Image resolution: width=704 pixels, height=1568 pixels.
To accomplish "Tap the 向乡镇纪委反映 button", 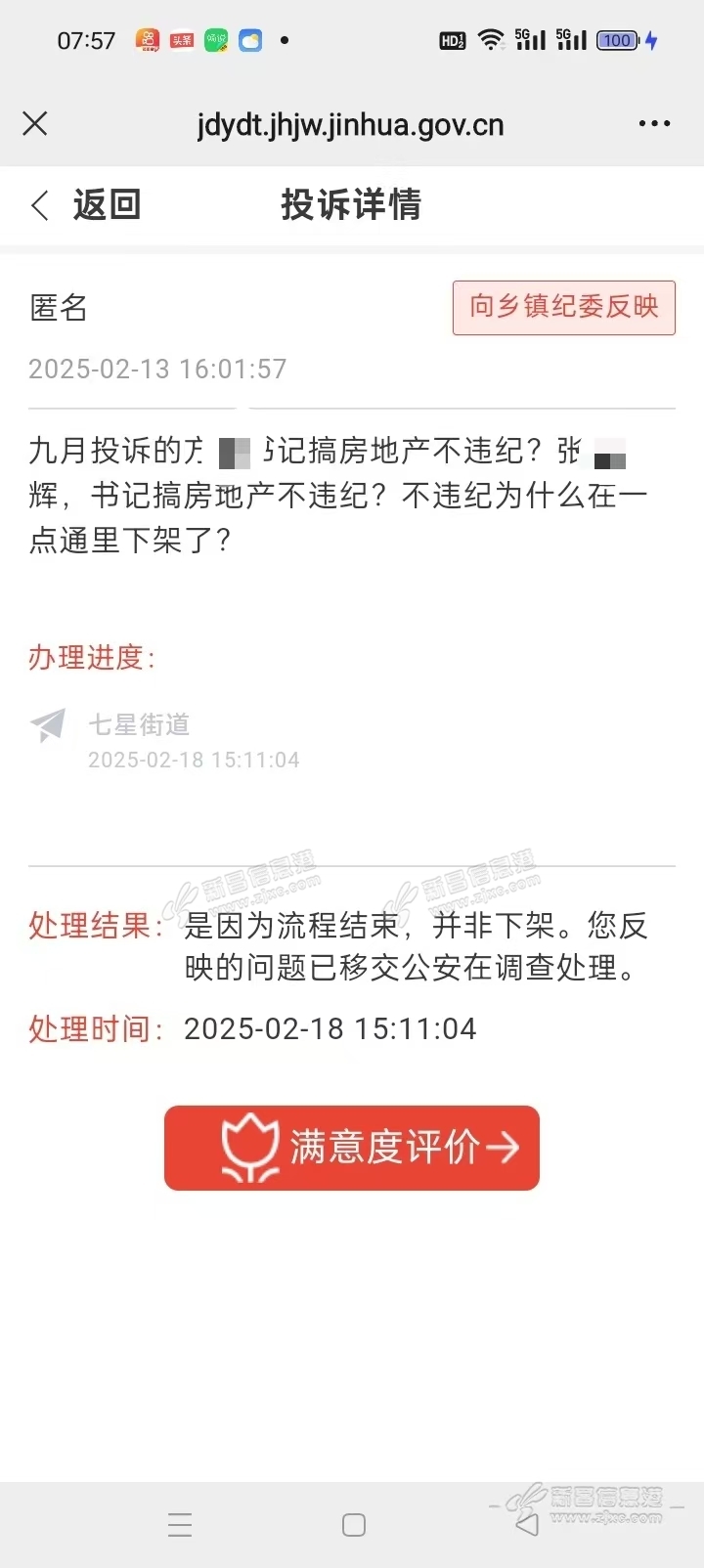I will click(x=563, y=308).
